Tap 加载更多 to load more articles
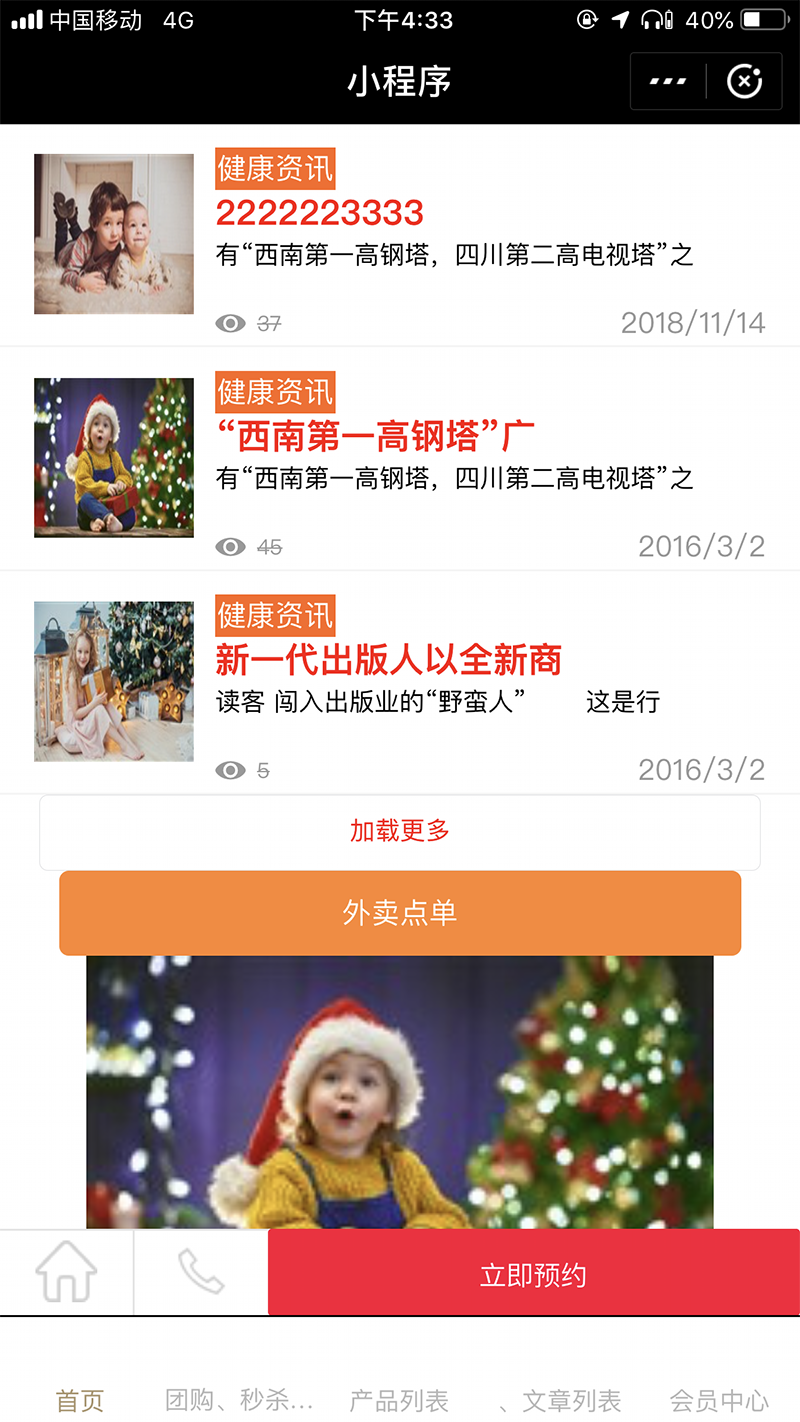 [400, 831]
